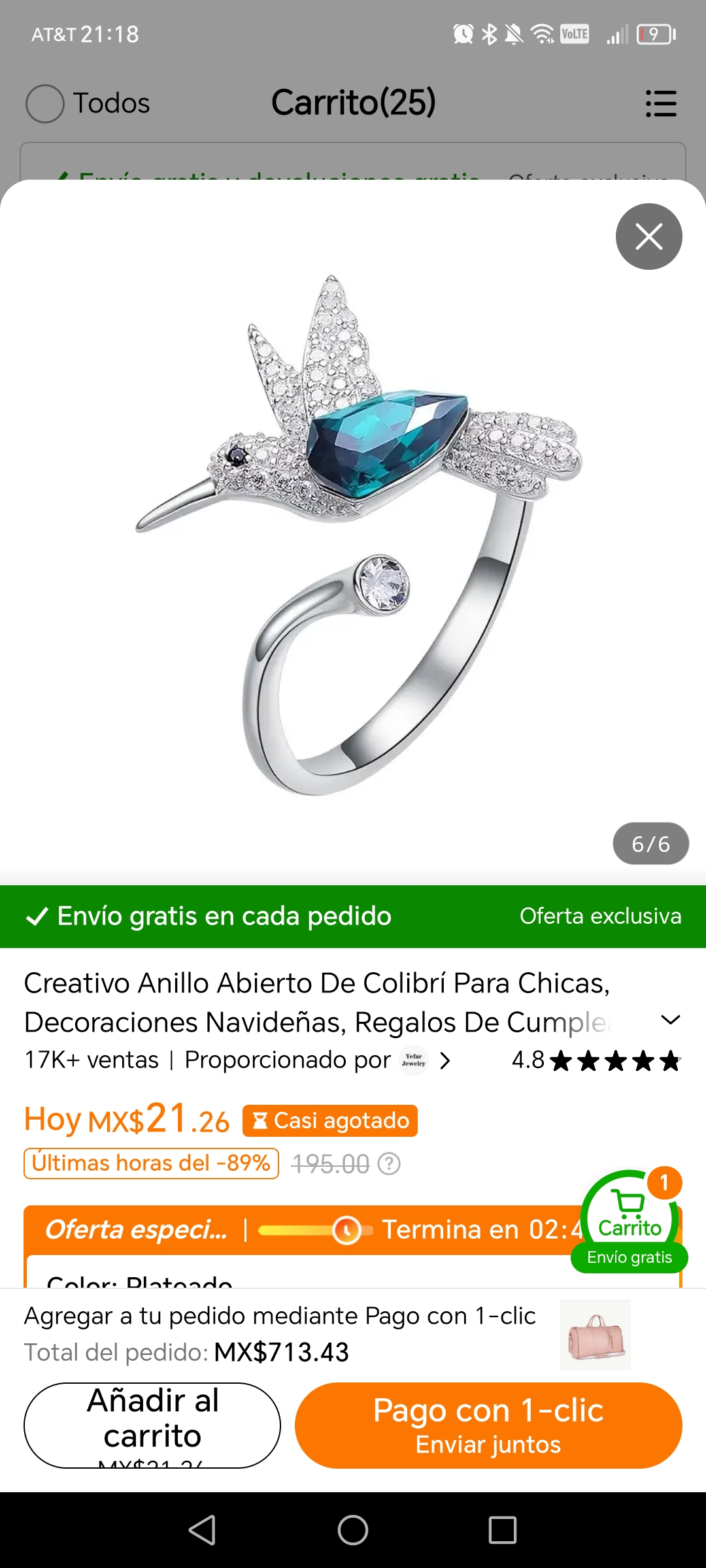Image resolution: width=706 pixels, height=1568 pixels.
Task: Tap Añadir al carrito button
Action: (x=152, y=1425)
